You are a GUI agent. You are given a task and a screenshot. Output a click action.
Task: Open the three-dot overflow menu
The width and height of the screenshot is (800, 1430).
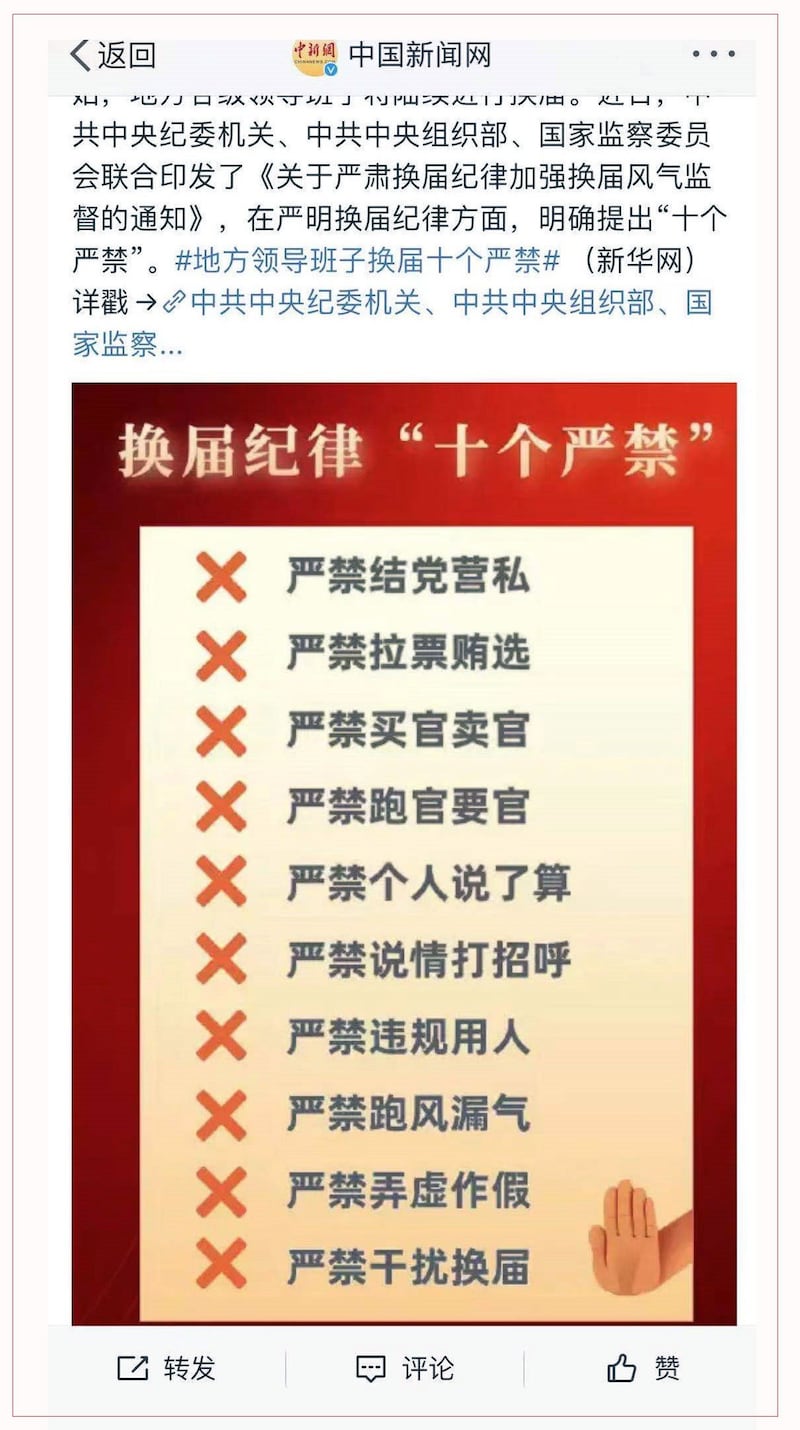pos(713,55)
